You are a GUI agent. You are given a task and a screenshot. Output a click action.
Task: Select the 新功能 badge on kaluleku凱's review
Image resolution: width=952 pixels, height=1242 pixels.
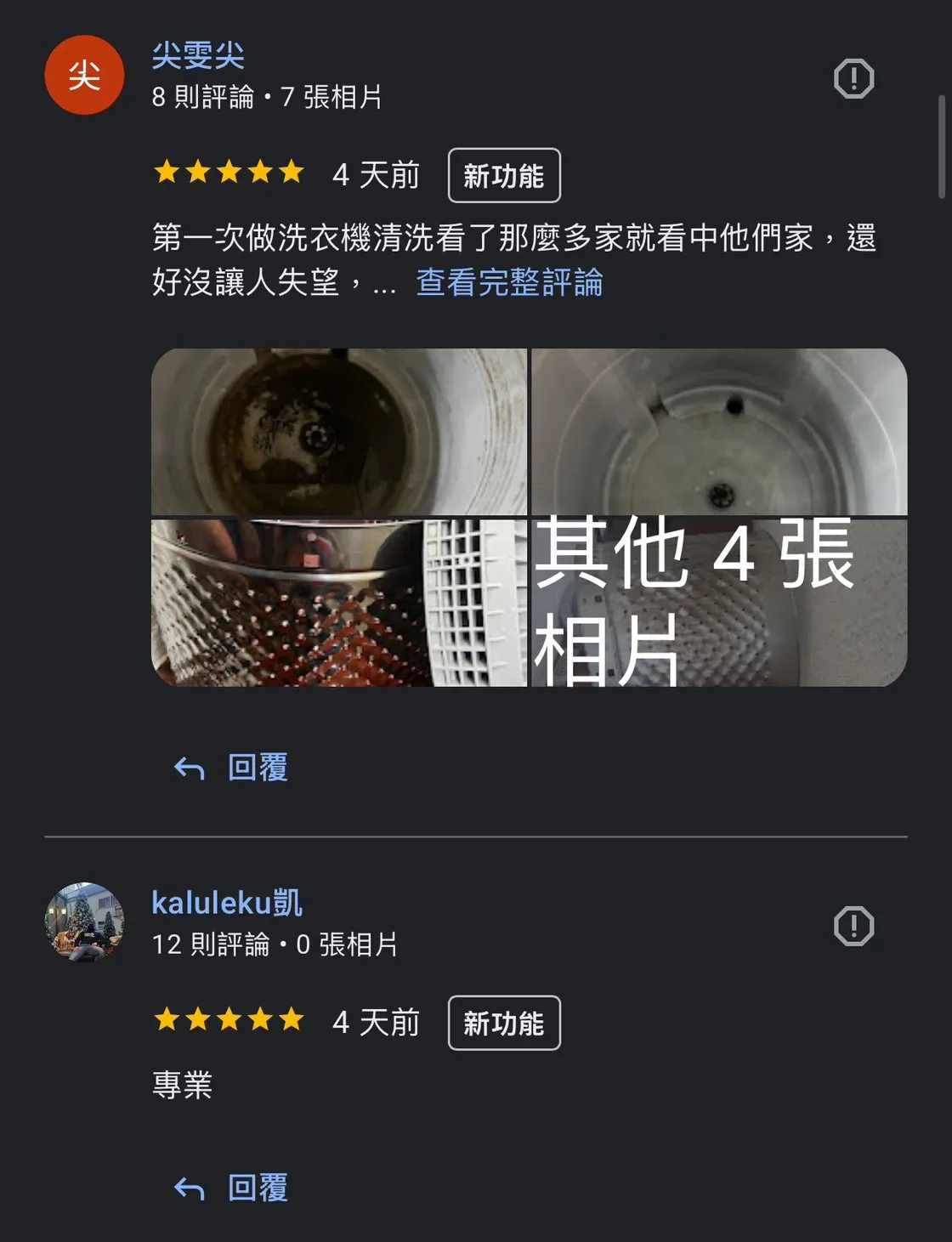pos(504,1023)
